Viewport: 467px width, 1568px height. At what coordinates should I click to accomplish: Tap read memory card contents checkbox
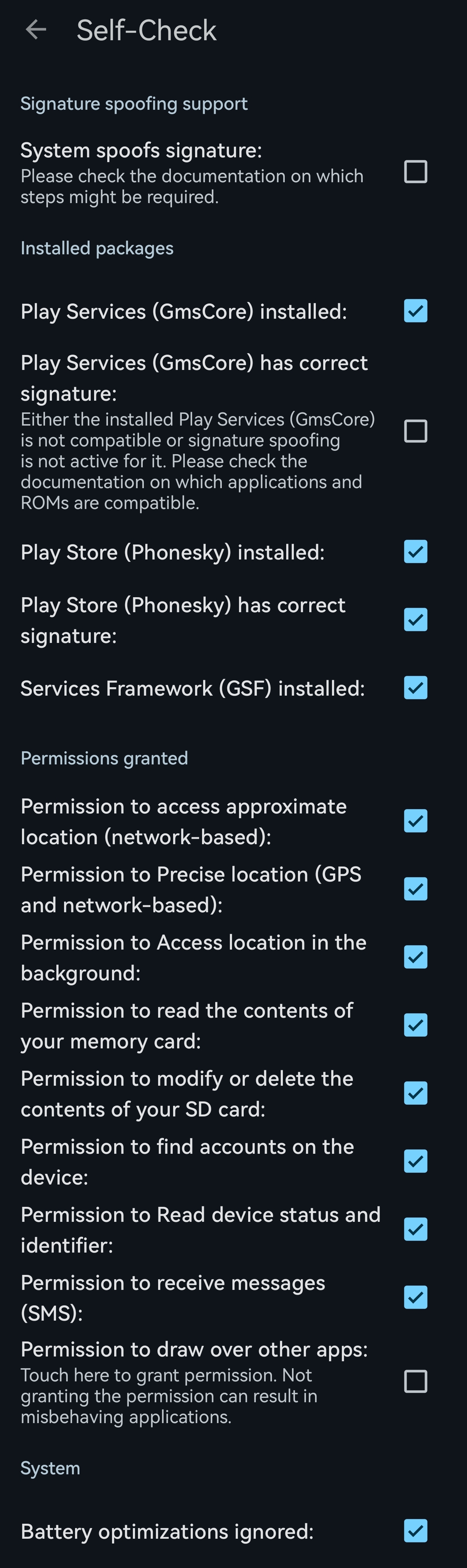(x=415, y=1025)
